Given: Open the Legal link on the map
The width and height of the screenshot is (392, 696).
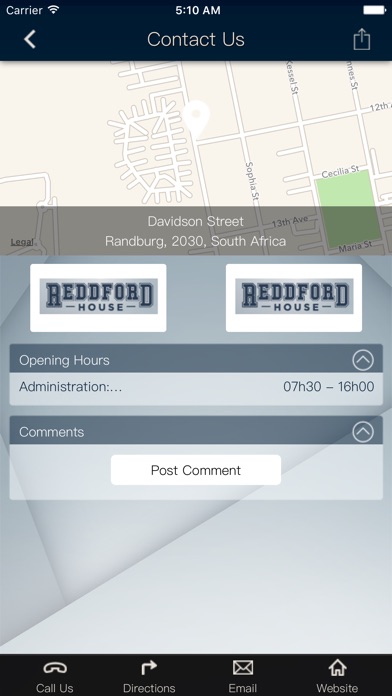Looking at the screenshot, I should click(x=22, y=242).
